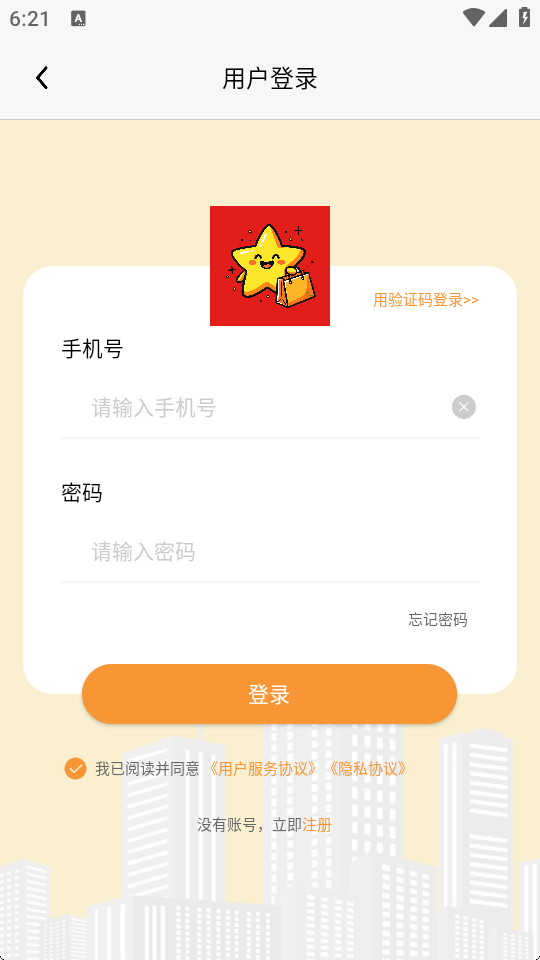
Task: Tap 注册 to register an account
Action: pos(317,825)
